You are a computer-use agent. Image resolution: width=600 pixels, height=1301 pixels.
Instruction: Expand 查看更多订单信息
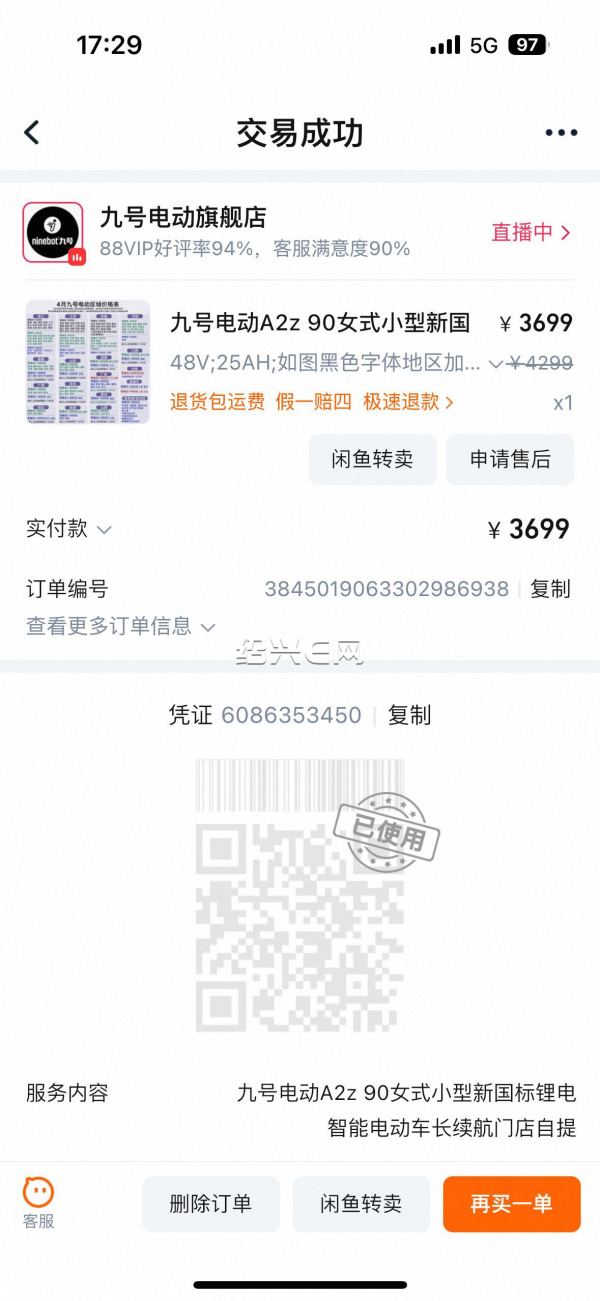point(120,626)
